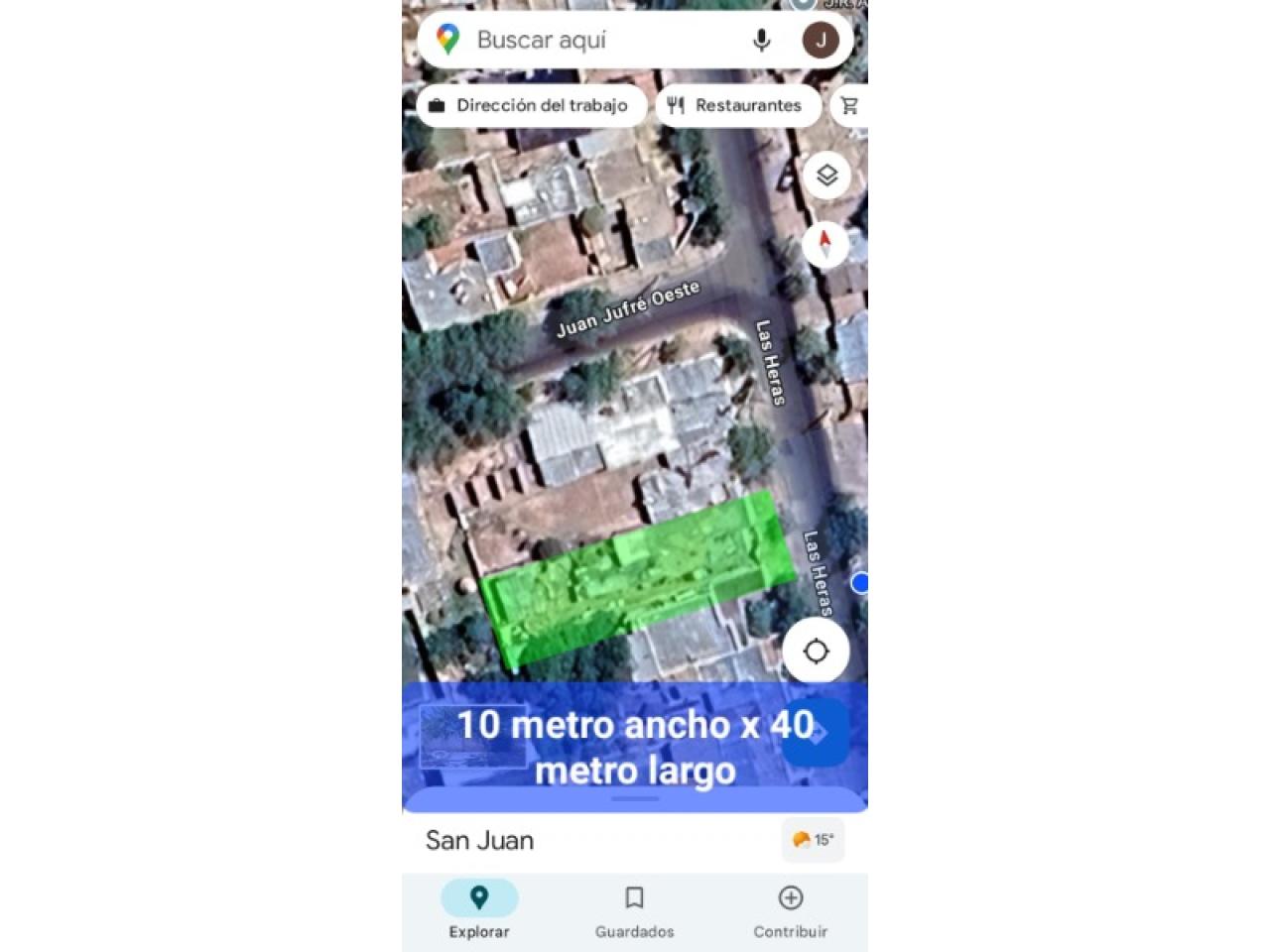This screenshot has height=952, width=1270.
Task: Select the Dirección del trabajo chip
Action: [531, 106]
